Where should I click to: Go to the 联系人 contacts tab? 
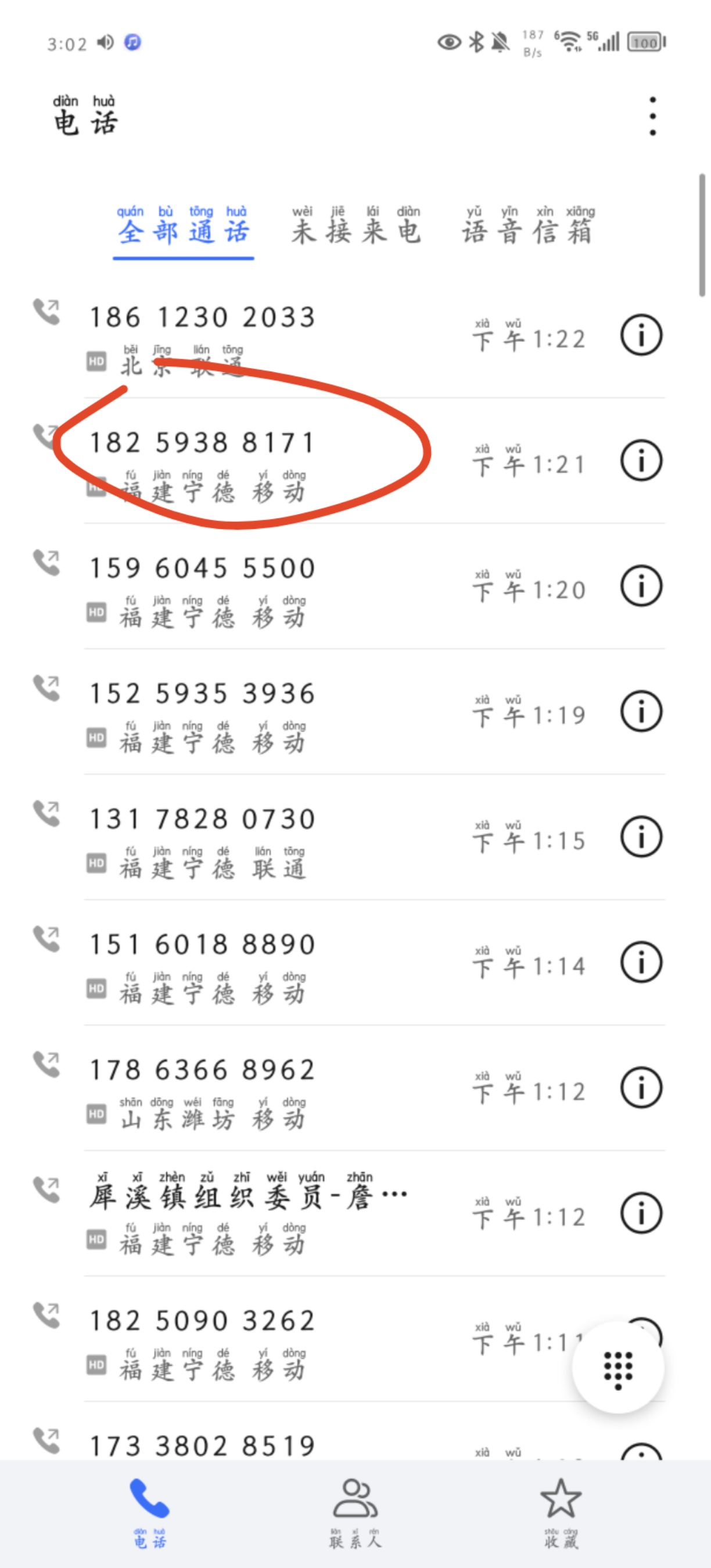tap(355, 1512)
